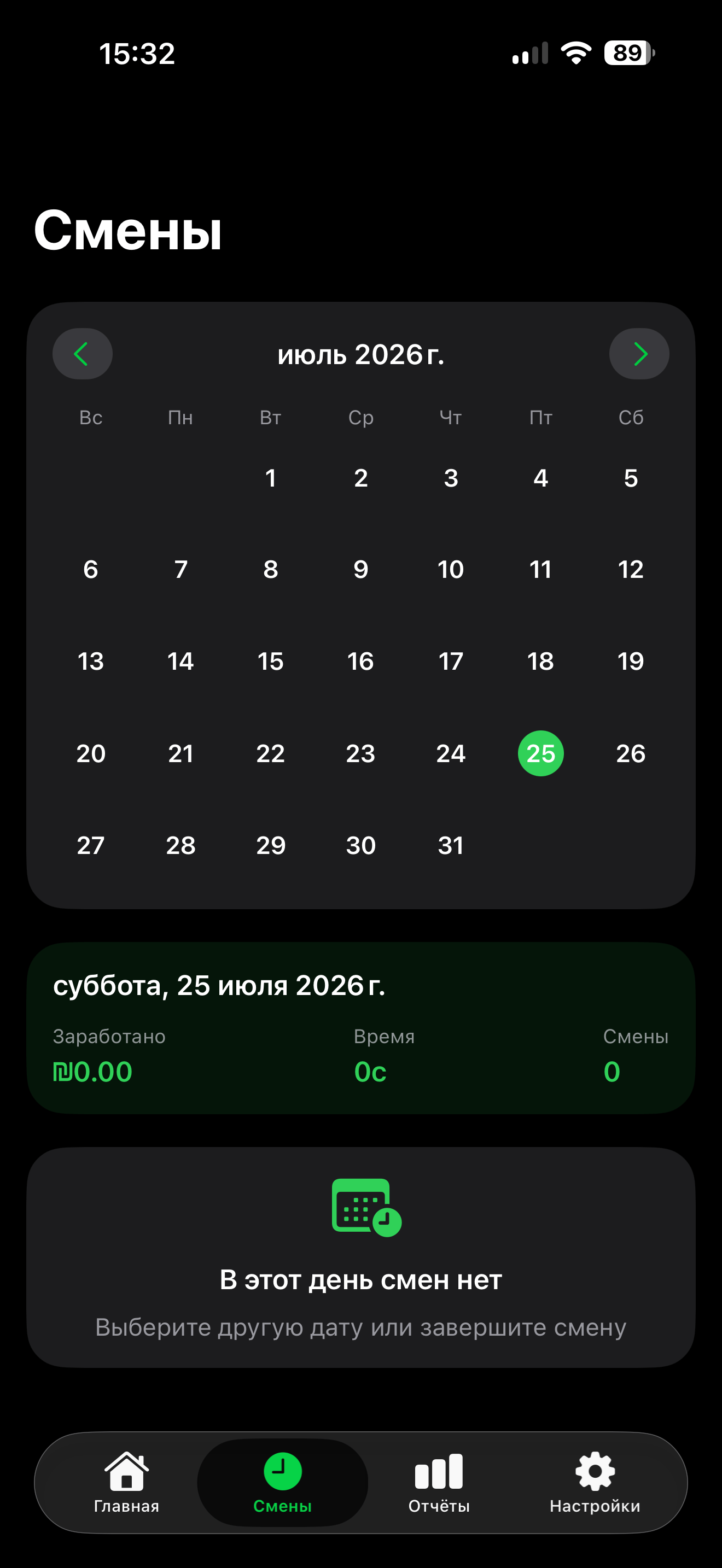Screen dimensions: 722x1568
Task: Tap the Смены tab
Action: (x=282, y=1483)
